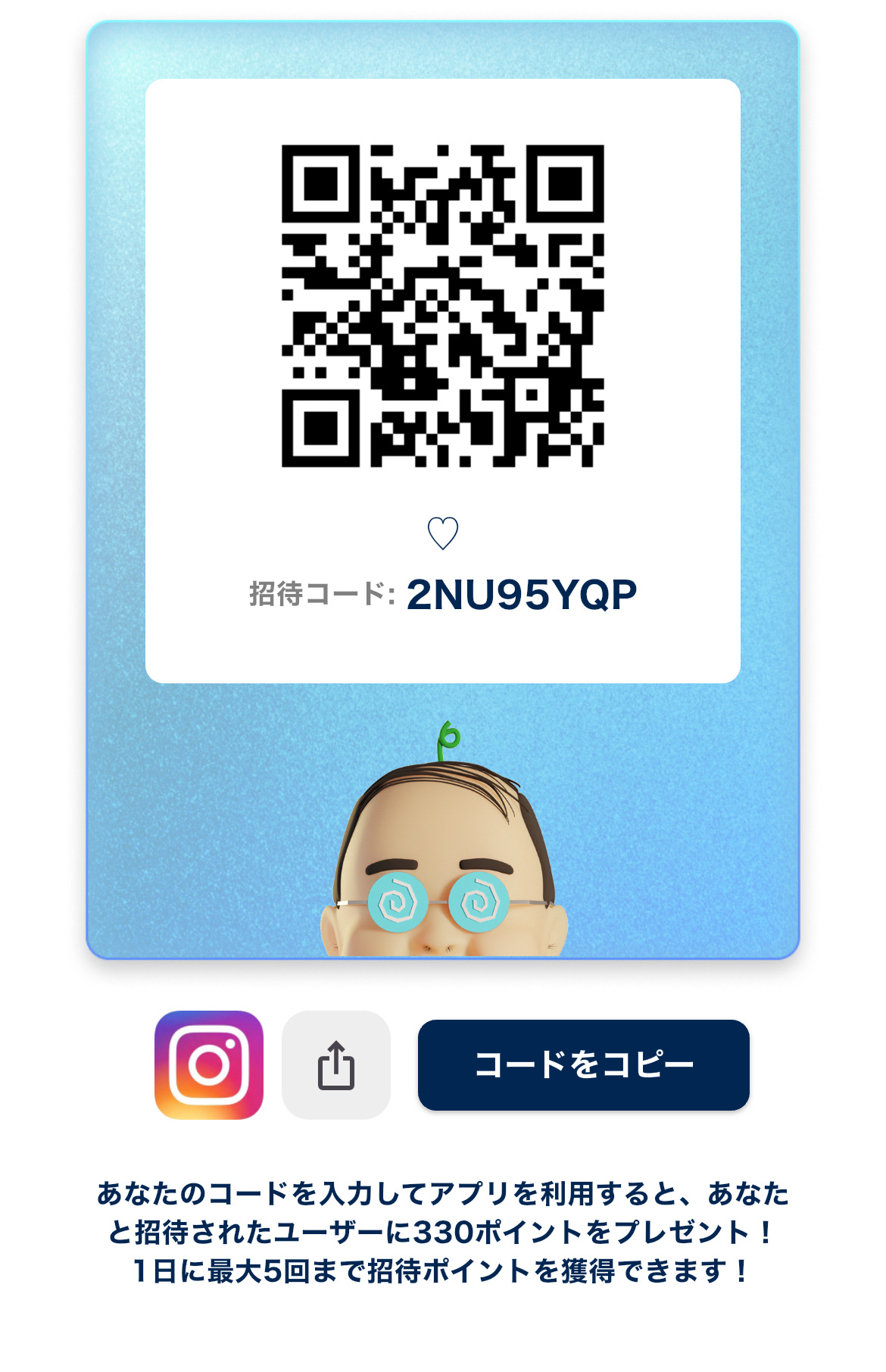Tap the コードをコピー button

pyautogui.click(x=583, y=1064)
